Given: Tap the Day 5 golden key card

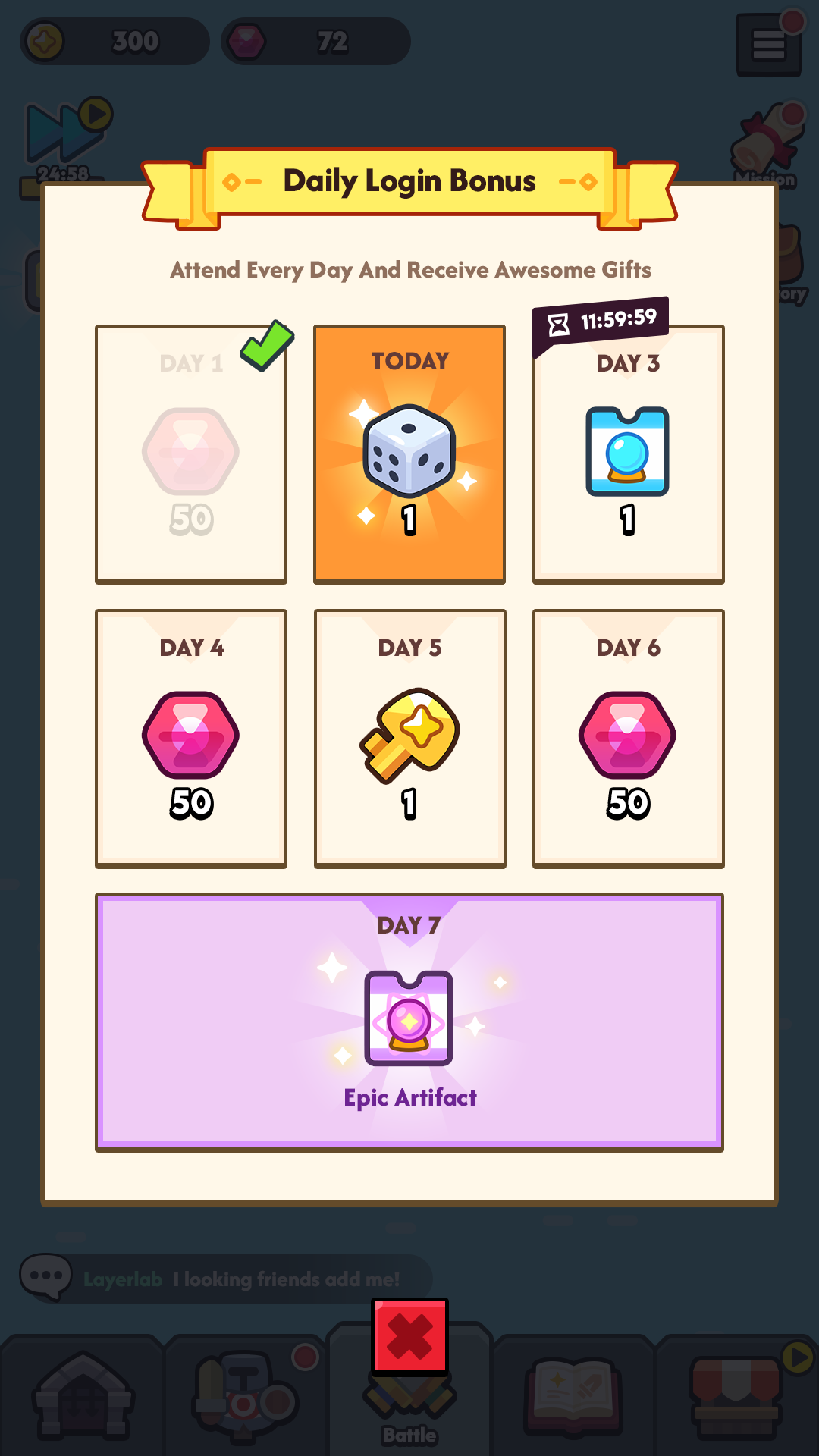Looking at the screenshot, I should click(409, 738).
